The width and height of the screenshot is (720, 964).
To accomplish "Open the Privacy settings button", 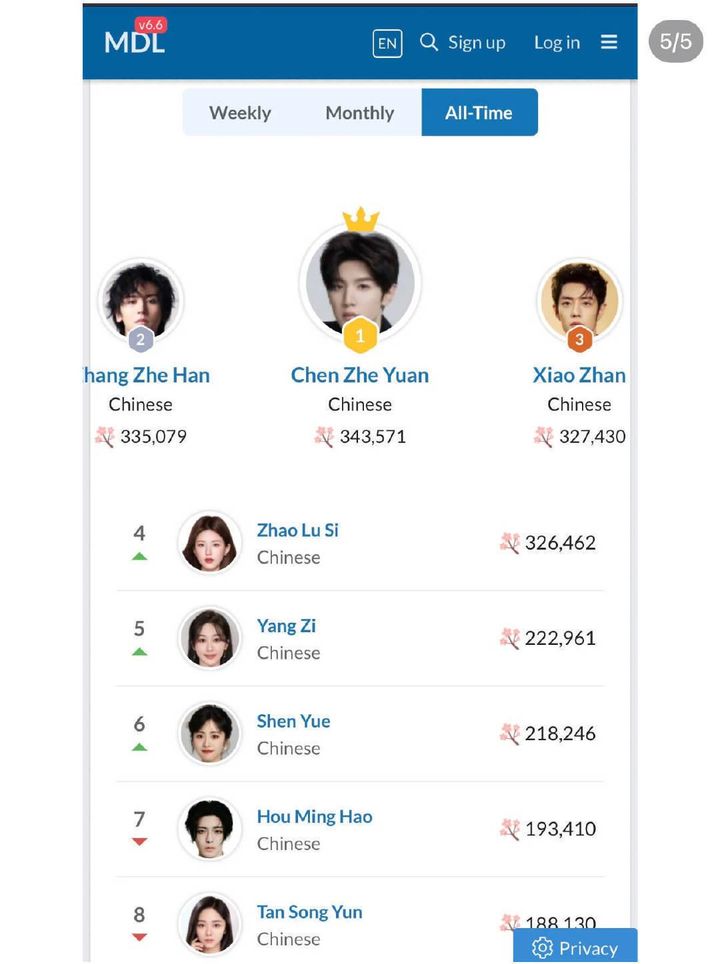I will (x=575, y=947).
